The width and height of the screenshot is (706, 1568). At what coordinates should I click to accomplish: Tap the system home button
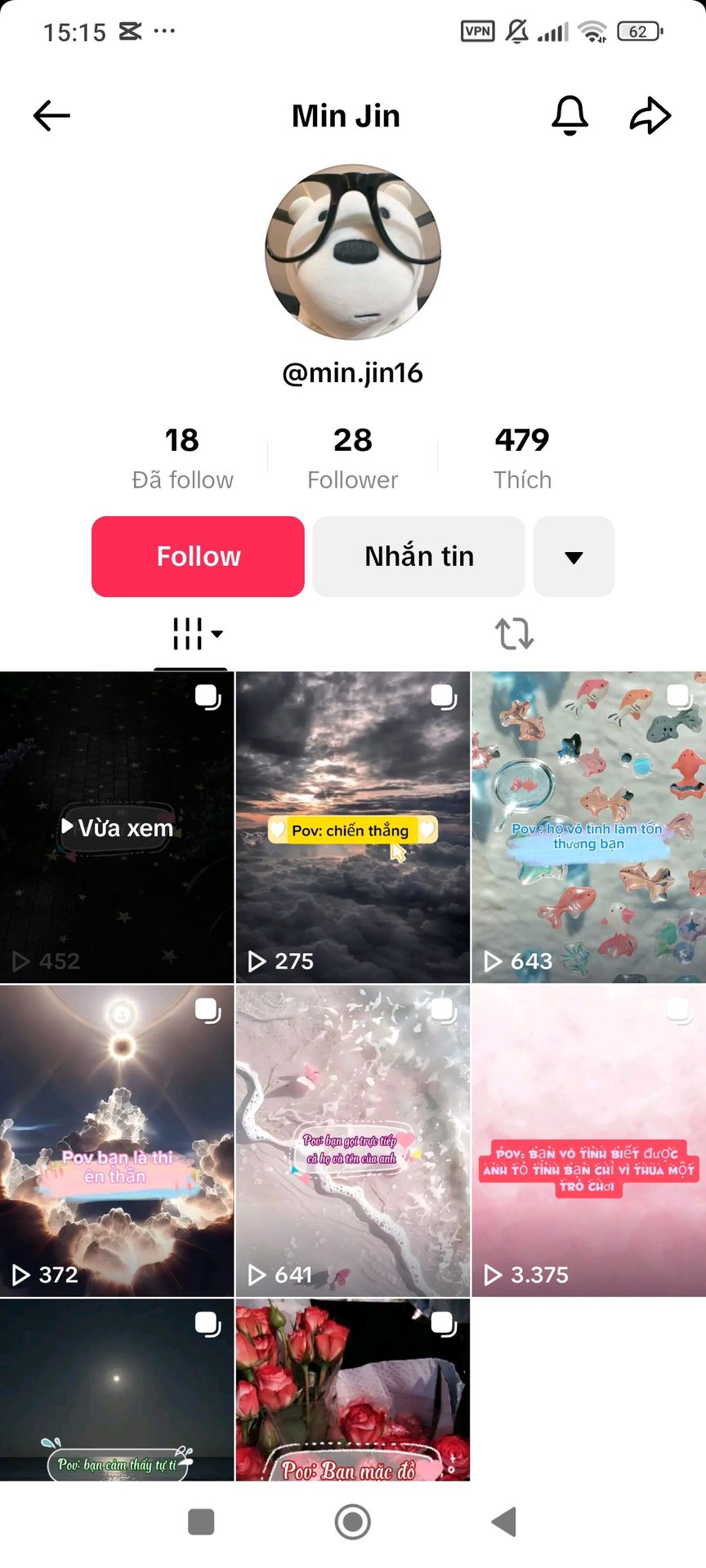click(x=353, y=1521)
